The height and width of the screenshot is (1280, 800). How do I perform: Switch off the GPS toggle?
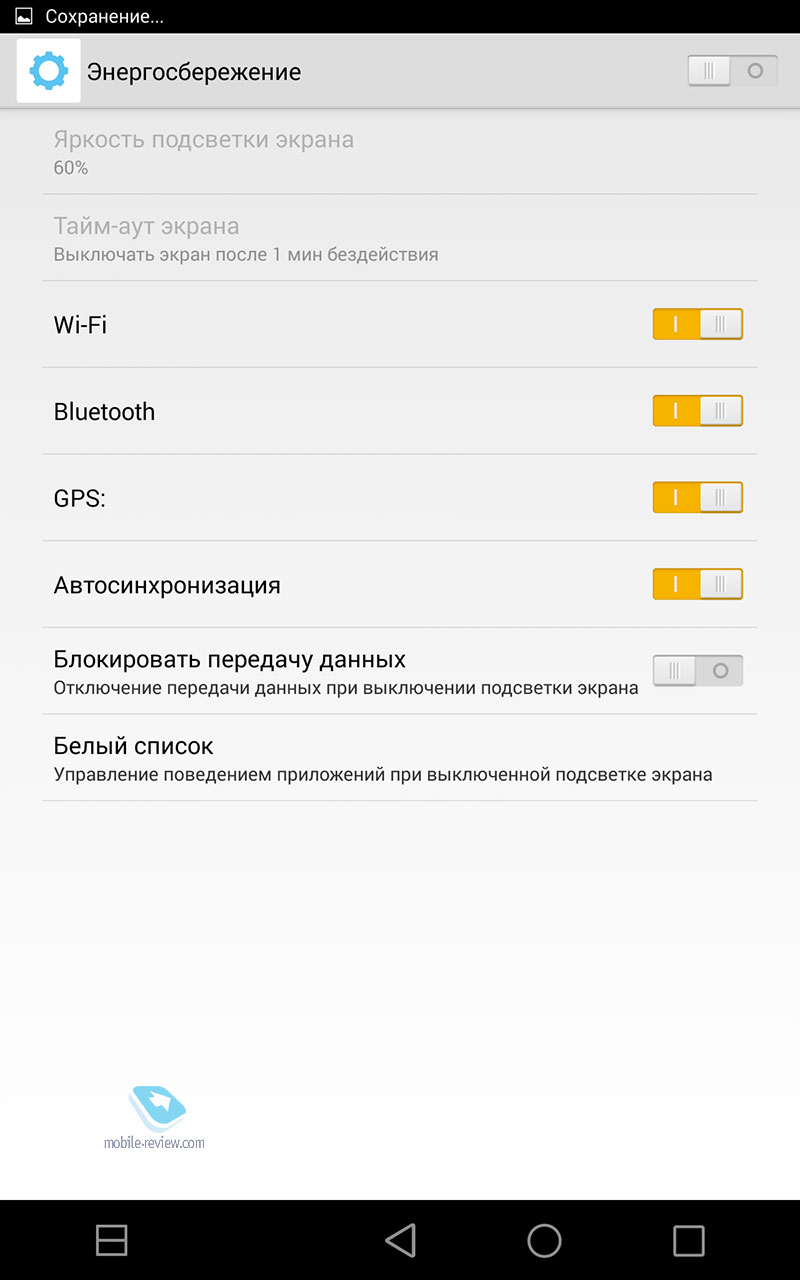coord(698,497)
